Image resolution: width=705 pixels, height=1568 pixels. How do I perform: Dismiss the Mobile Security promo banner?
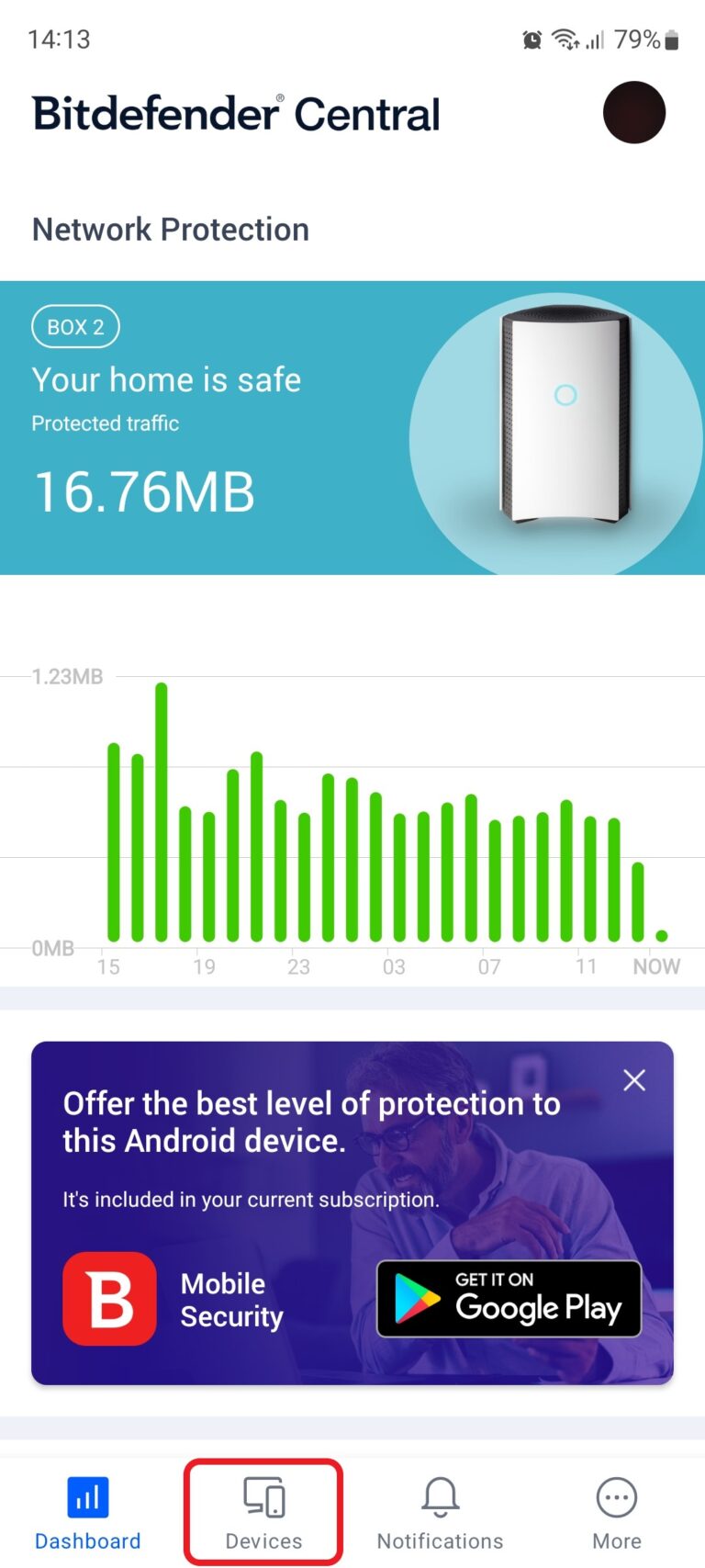click(x=634, y=1080)
